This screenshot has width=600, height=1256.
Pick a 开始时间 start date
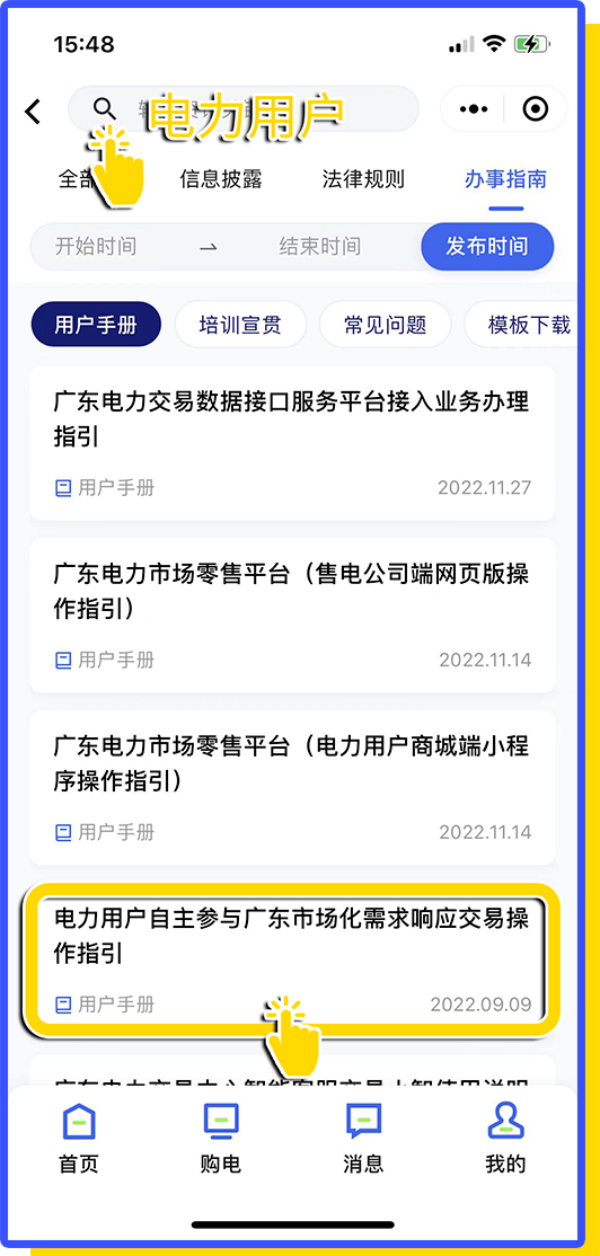tap(96, 247)
